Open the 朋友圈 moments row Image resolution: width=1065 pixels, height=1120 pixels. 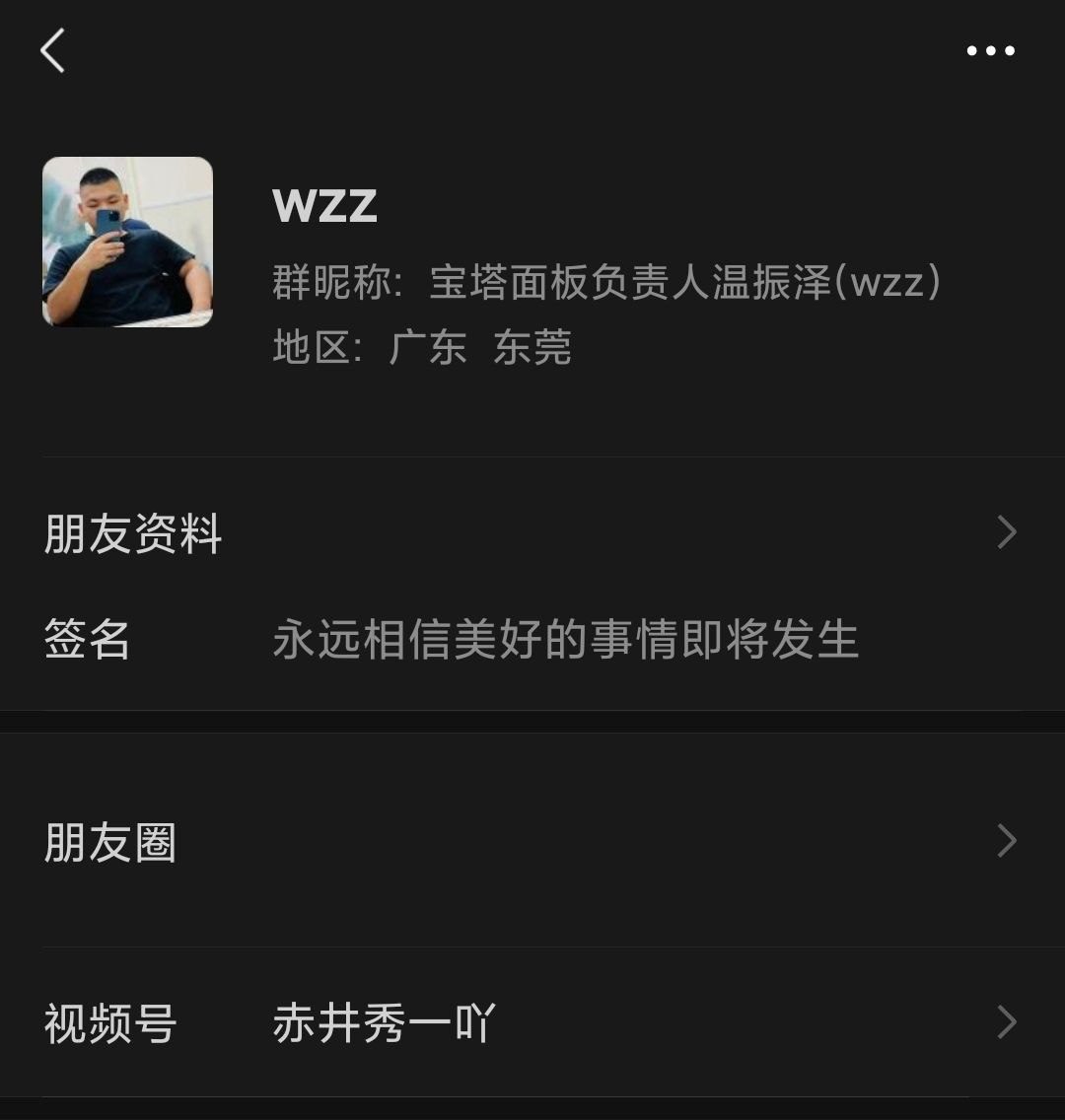(531, 842)
